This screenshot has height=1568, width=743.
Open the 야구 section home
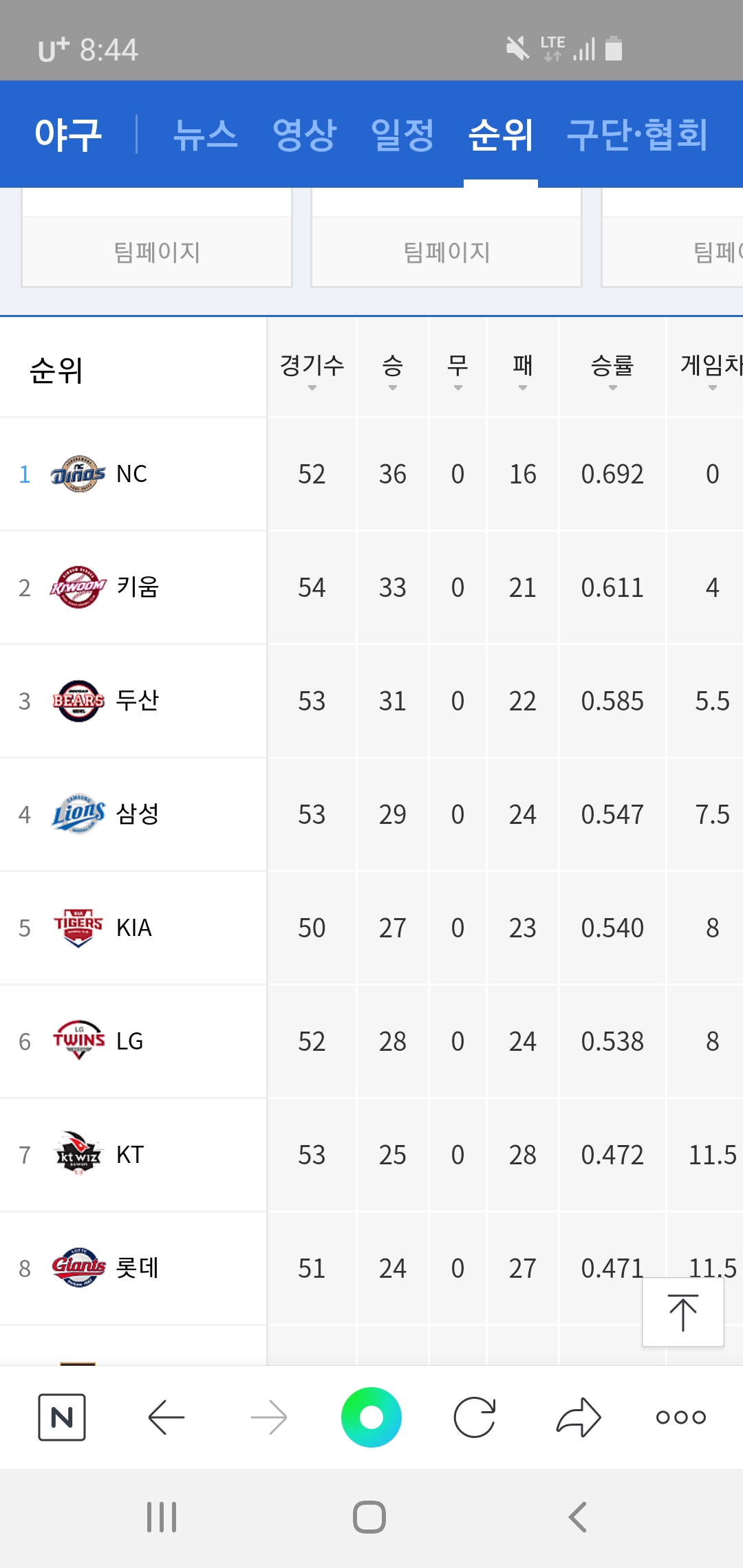(68, 135)
